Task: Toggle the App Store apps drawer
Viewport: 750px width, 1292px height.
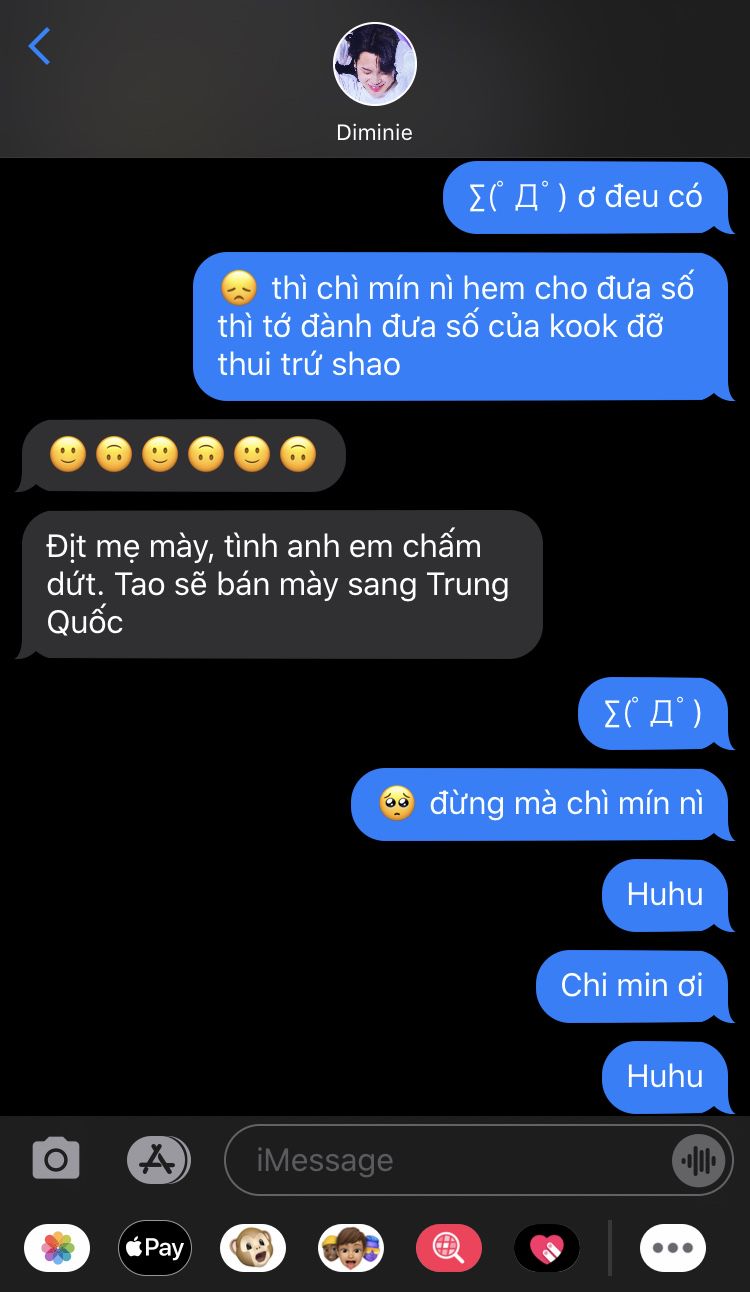Action: pyautogui.click(x=158, y=1160)
